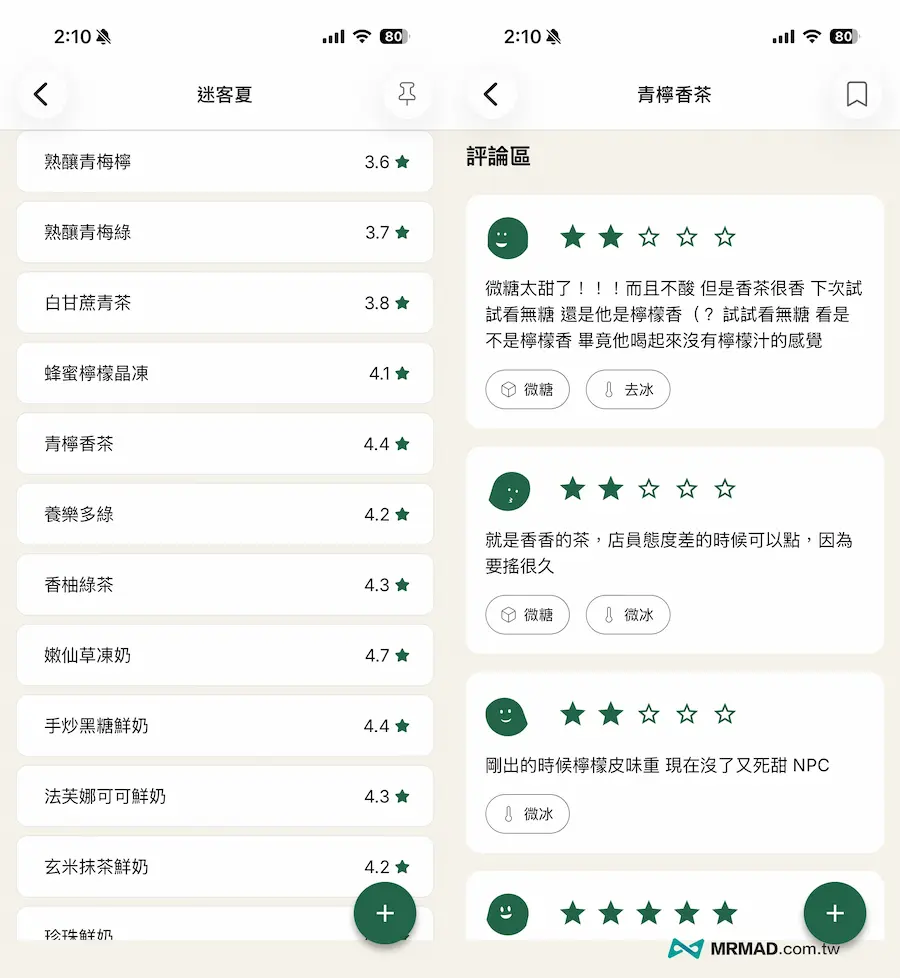Toggle the fifth star on the bottom review rating
This screenshot has height=978, width=900.
coord(727,913)
